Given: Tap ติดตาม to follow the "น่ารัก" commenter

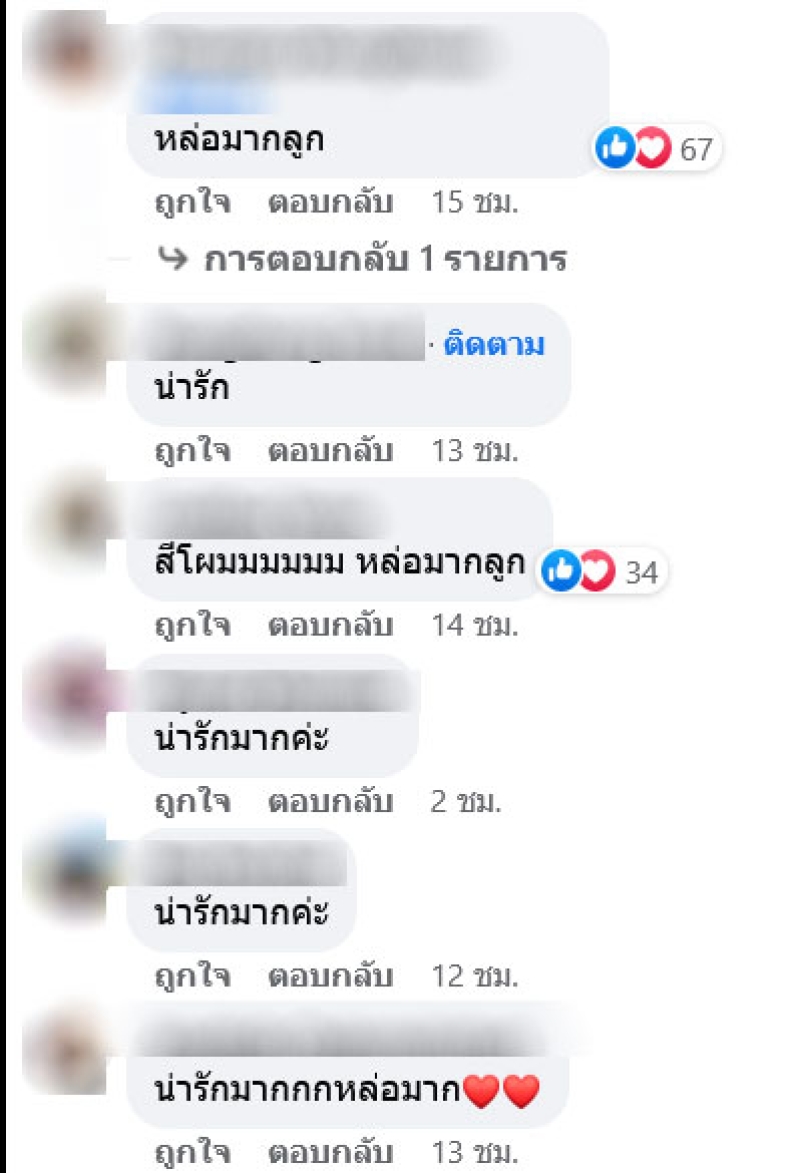Looking at the screenshot, I should point(493,345).
